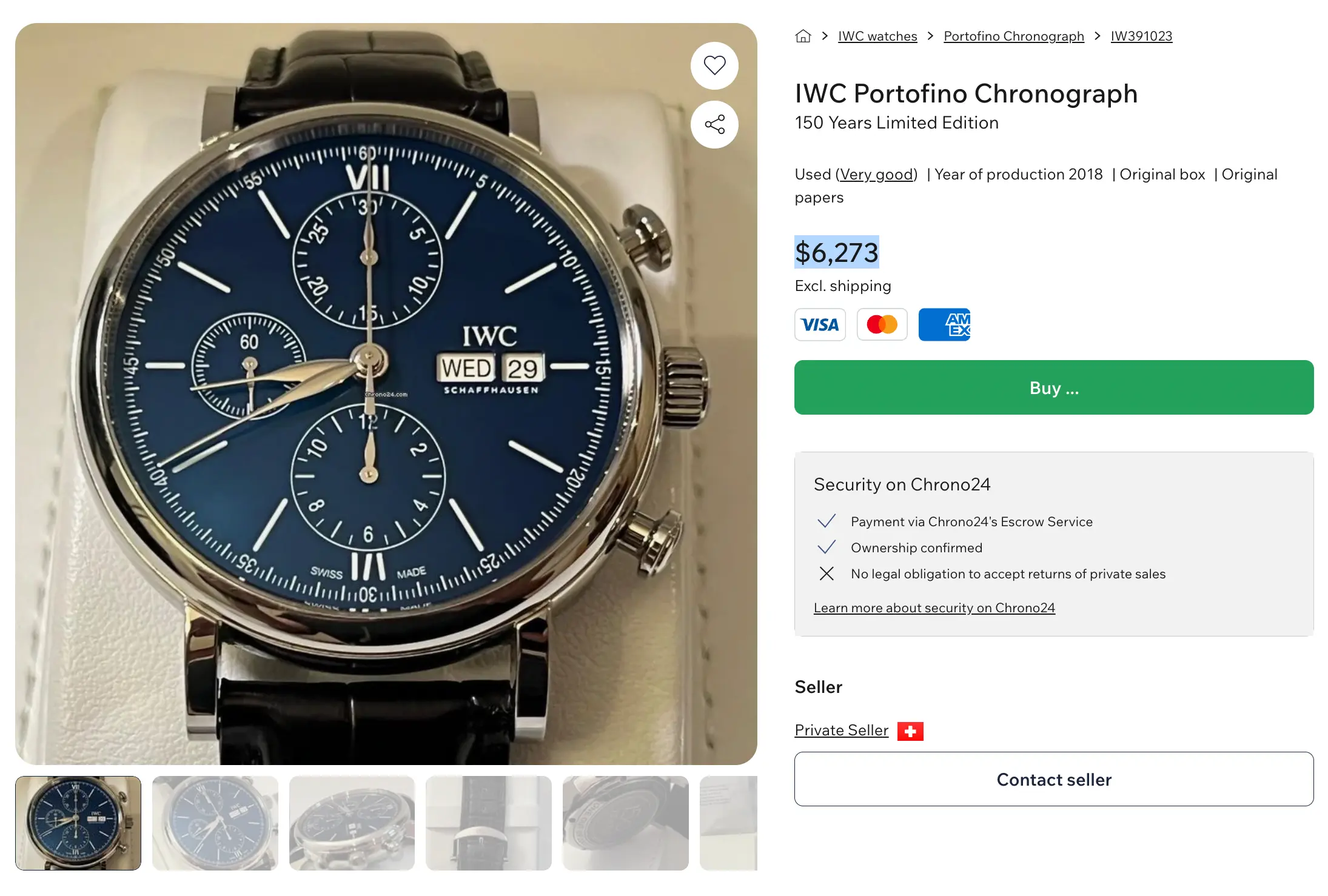
Task: Learn more about security on Chrono24
Action: (934, 608)
